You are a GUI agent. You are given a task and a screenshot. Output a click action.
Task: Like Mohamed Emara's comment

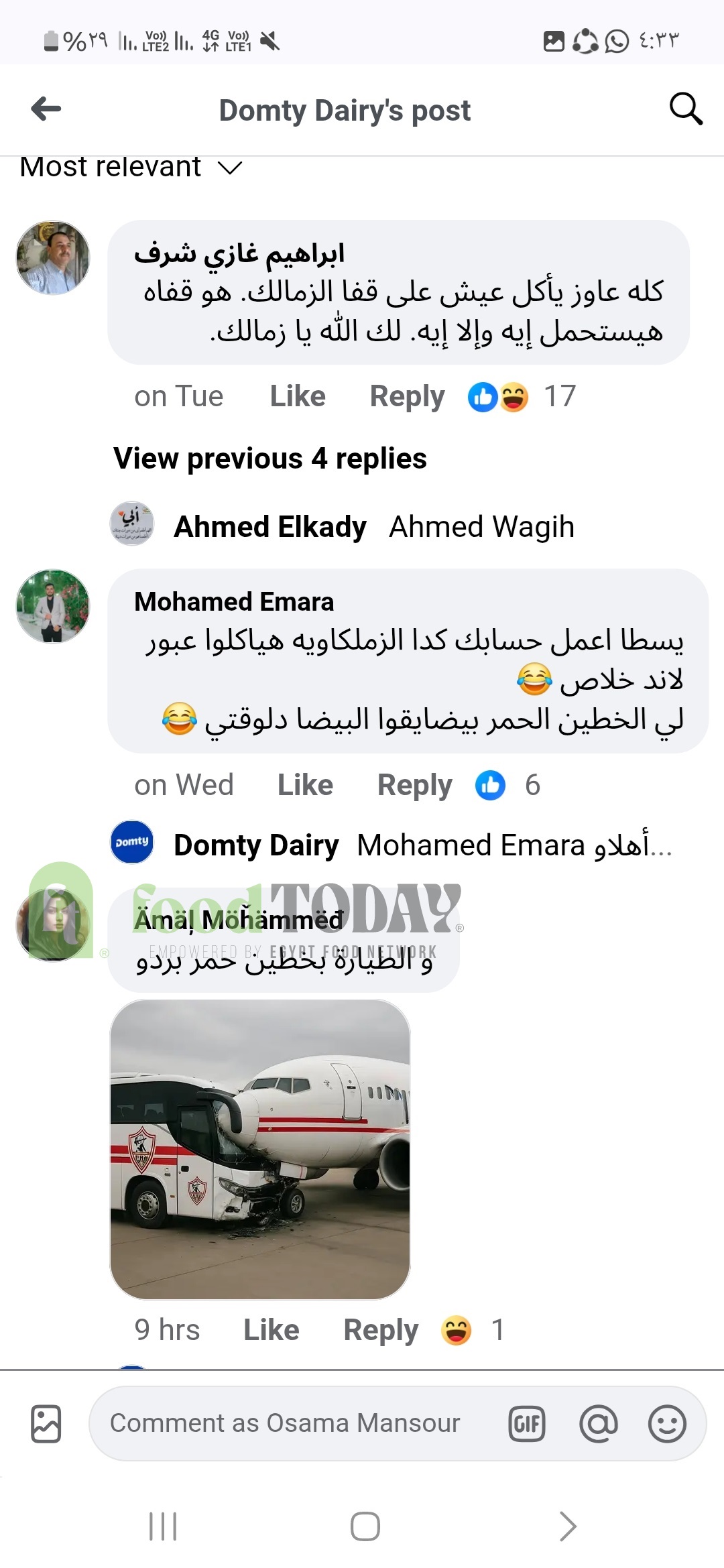pos(305,785)
